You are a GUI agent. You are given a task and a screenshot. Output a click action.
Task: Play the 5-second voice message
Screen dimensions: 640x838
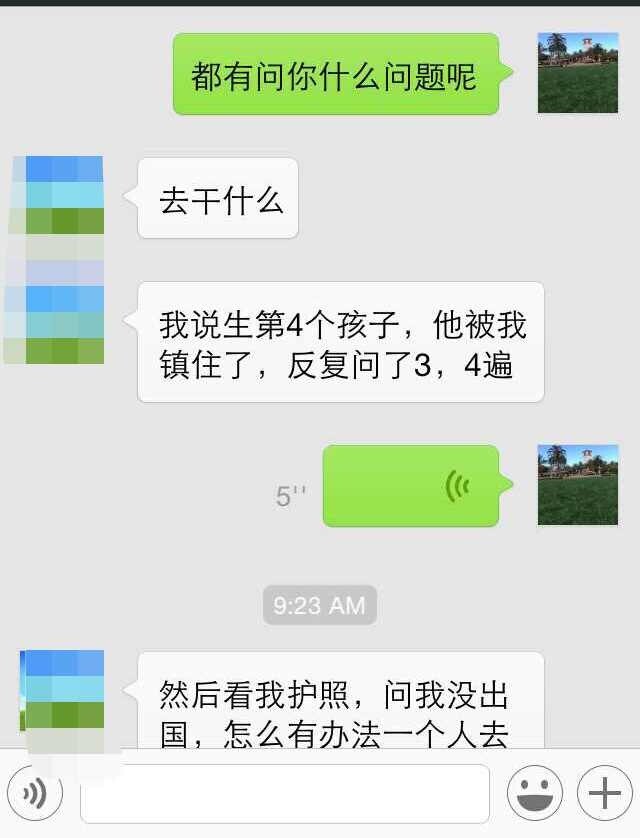pos(410,486)
